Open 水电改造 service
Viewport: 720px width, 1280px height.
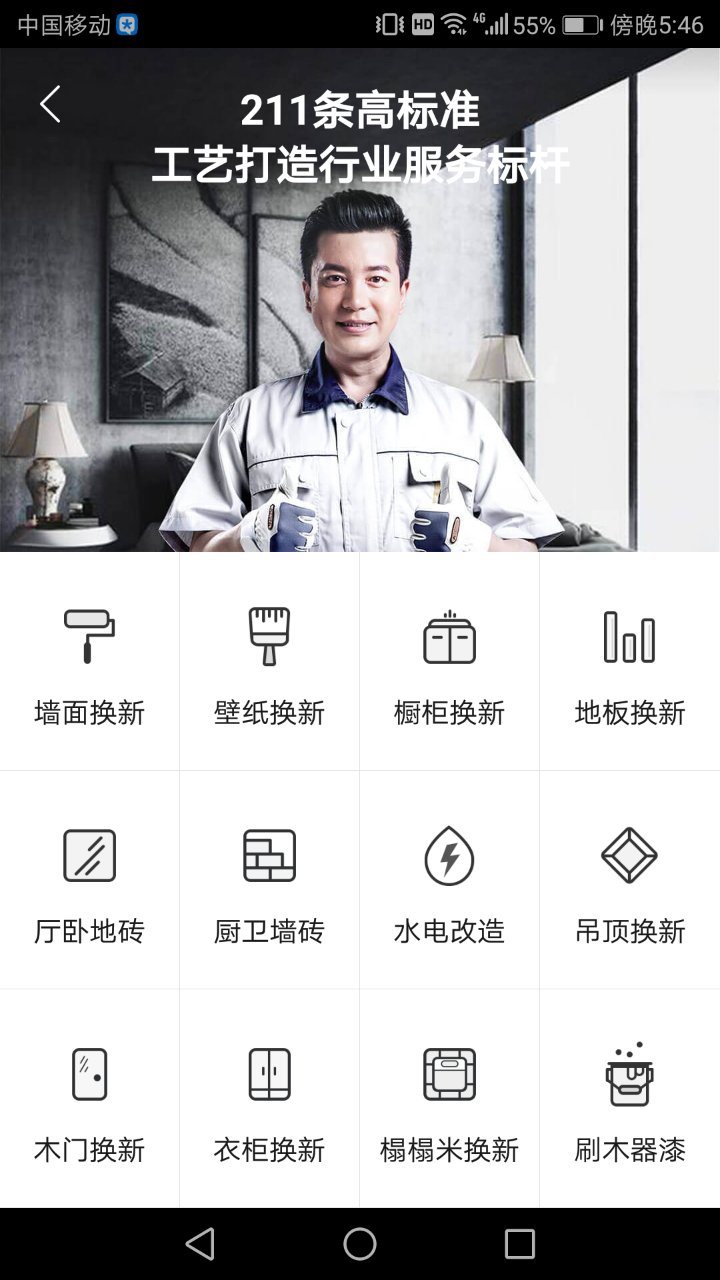[x=450, y=880]
